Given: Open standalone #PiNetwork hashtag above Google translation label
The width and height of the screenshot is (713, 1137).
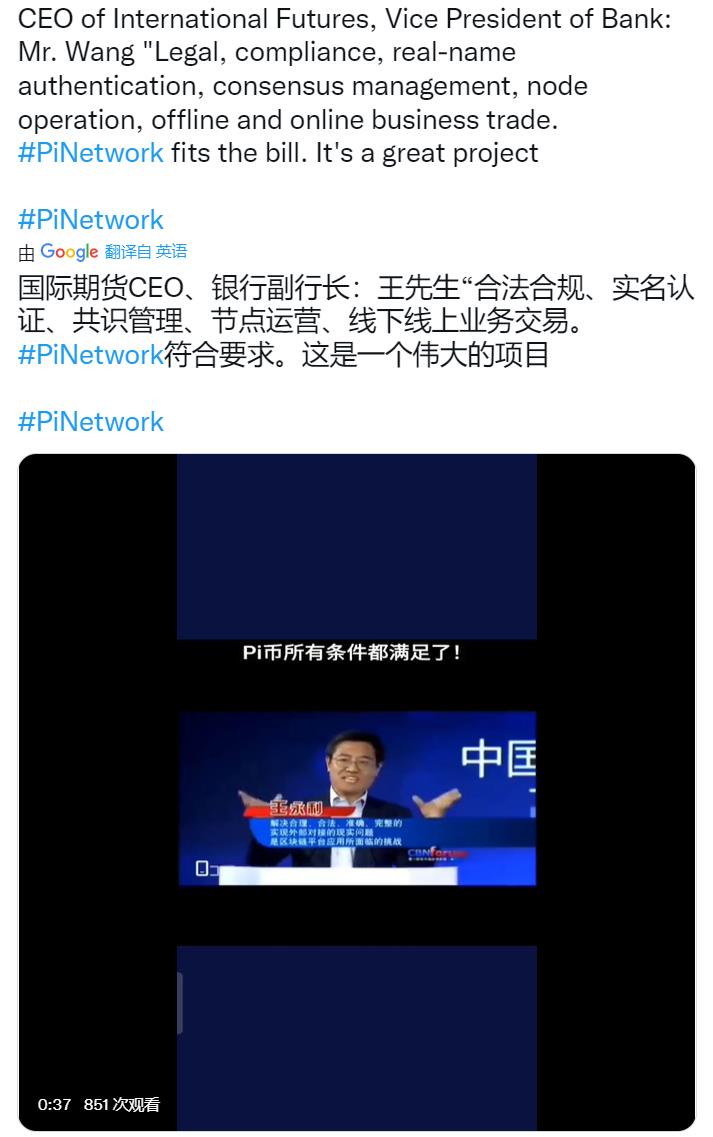Looking at the screenshot, I should 91,220.
